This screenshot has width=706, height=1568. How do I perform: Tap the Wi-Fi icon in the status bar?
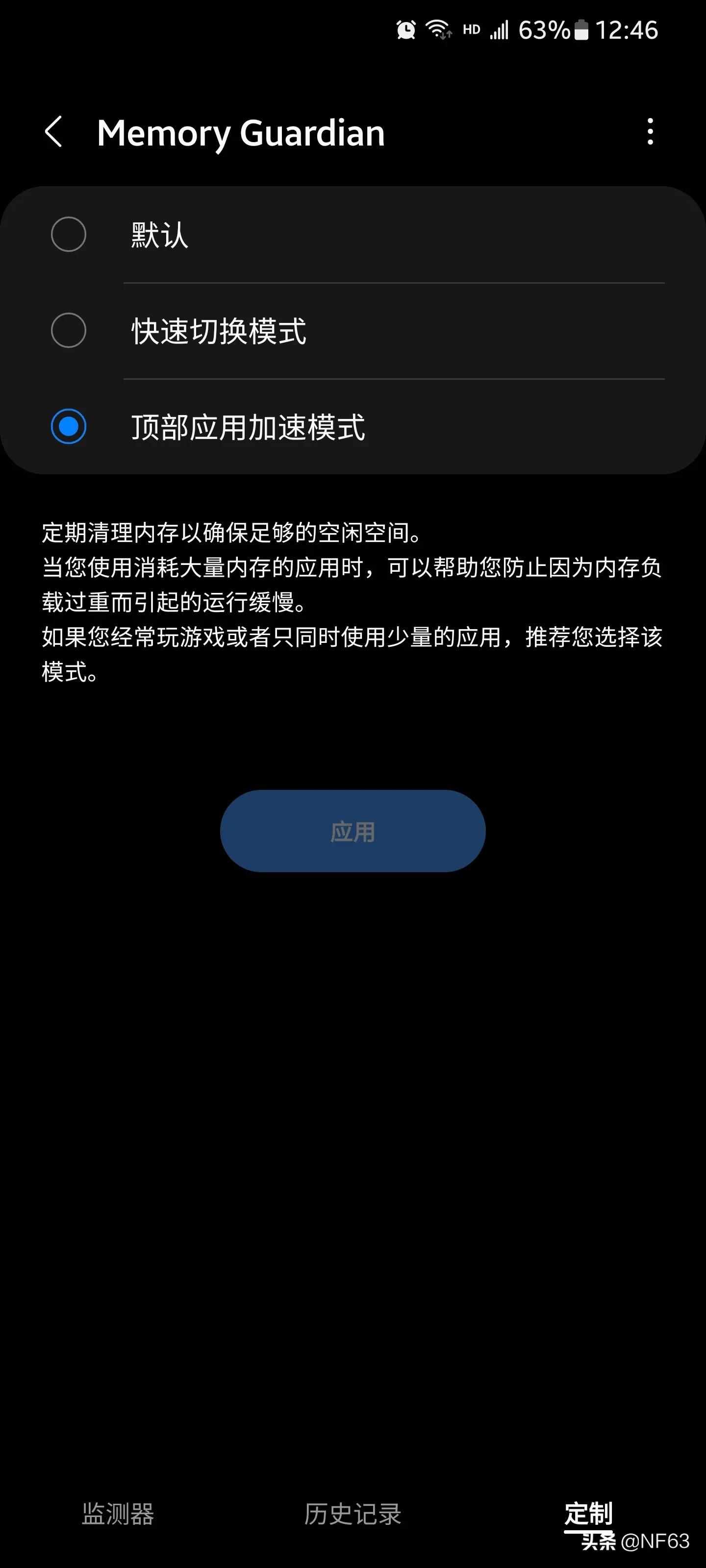click(438, 29)
